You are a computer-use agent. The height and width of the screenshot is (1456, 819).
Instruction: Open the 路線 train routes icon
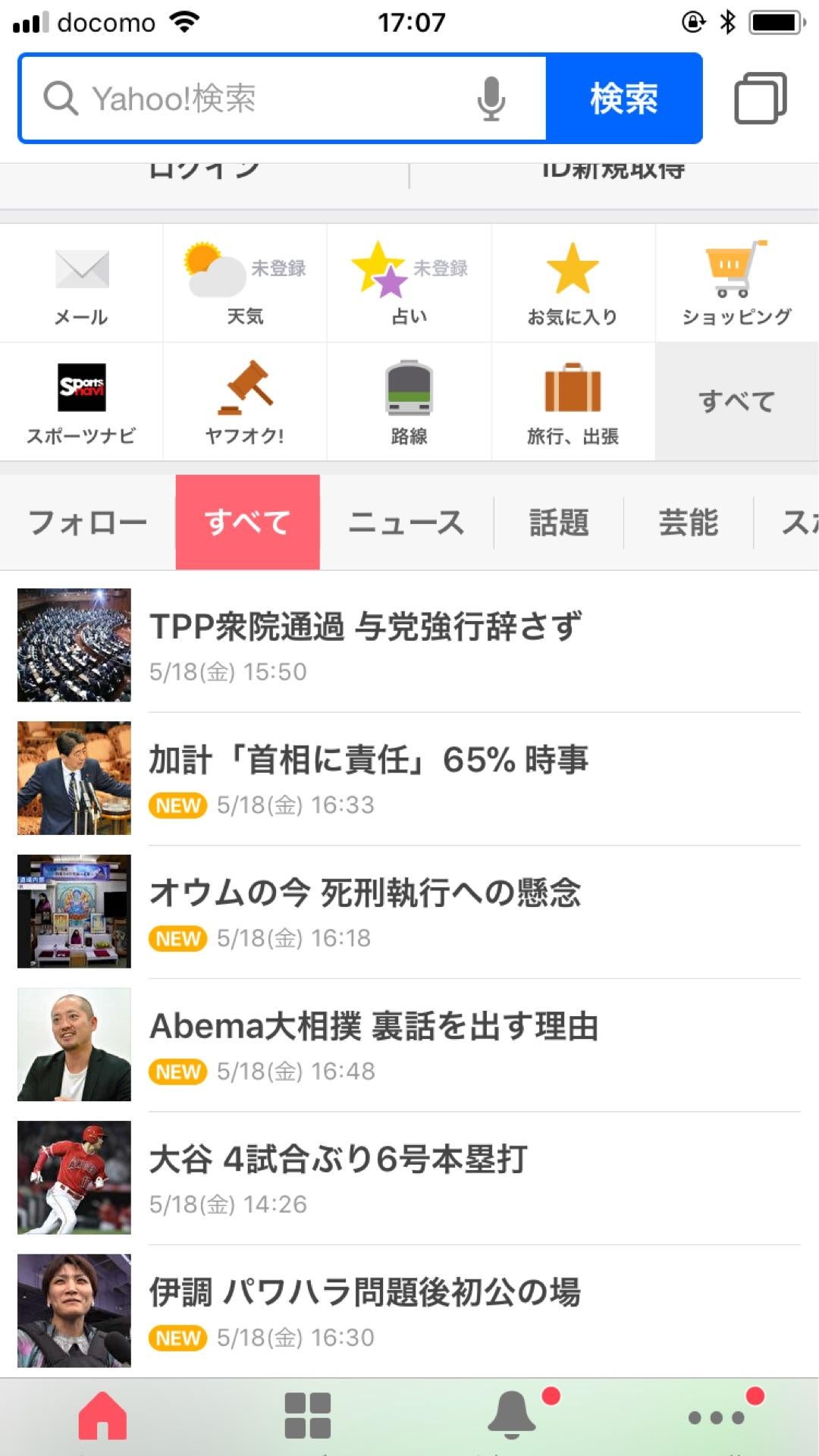[x=408, y=402]
